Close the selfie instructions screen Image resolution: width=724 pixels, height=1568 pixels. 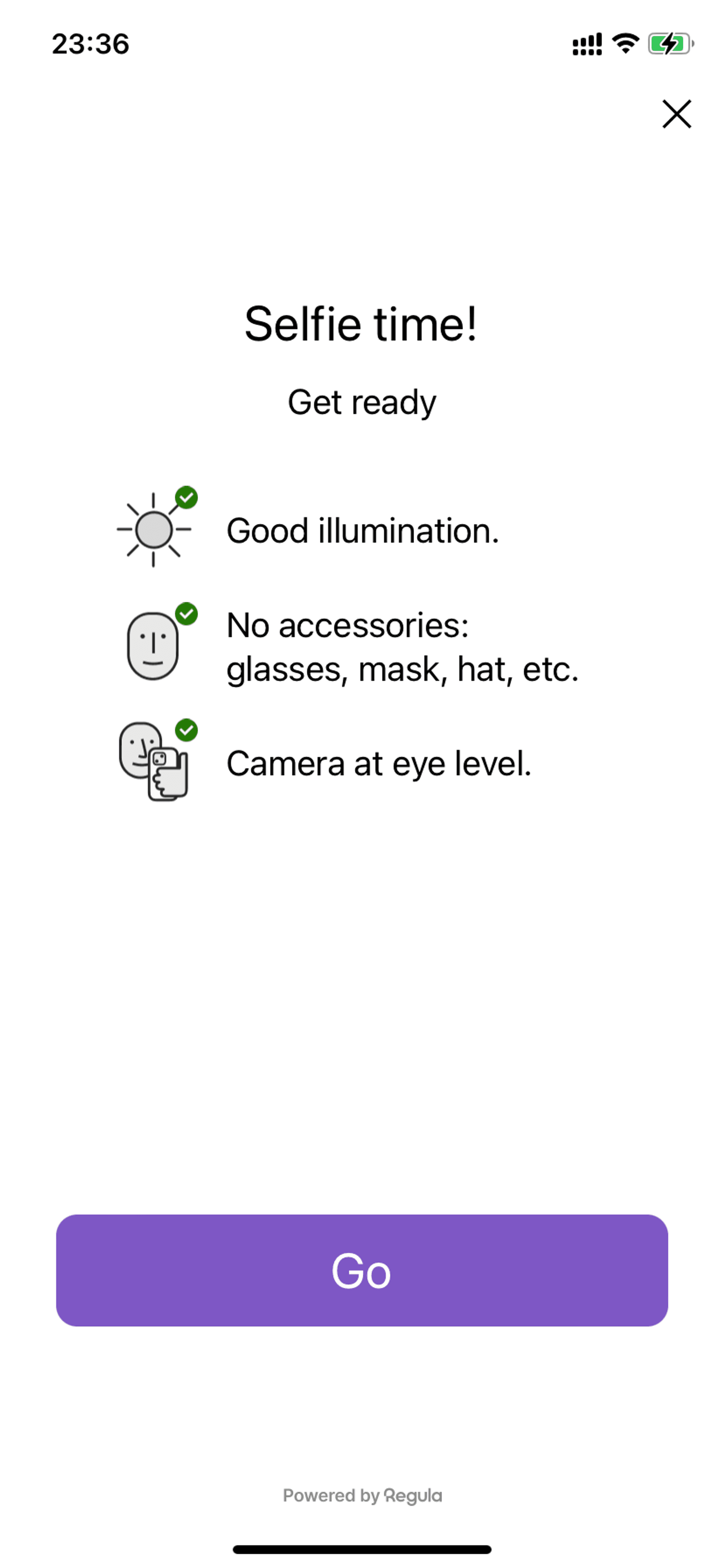676,114
